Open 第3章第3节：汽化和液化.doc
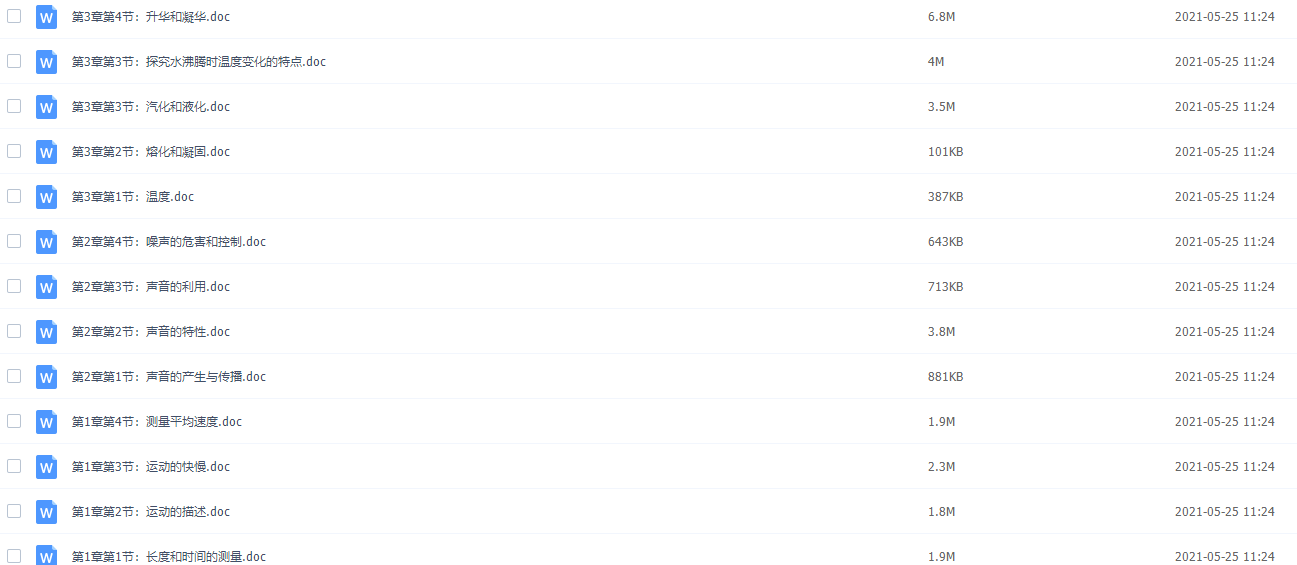 tap(150, 107)
